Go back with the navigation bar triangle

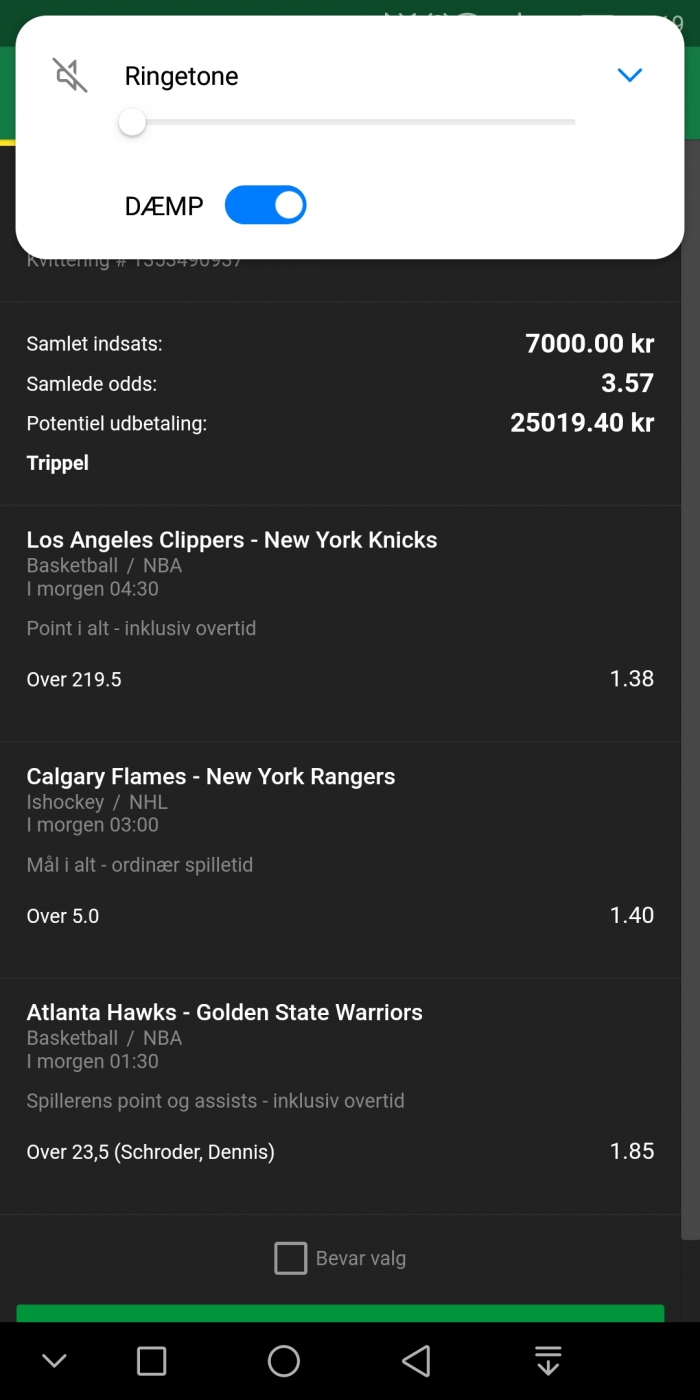[x=416, y=1361]
